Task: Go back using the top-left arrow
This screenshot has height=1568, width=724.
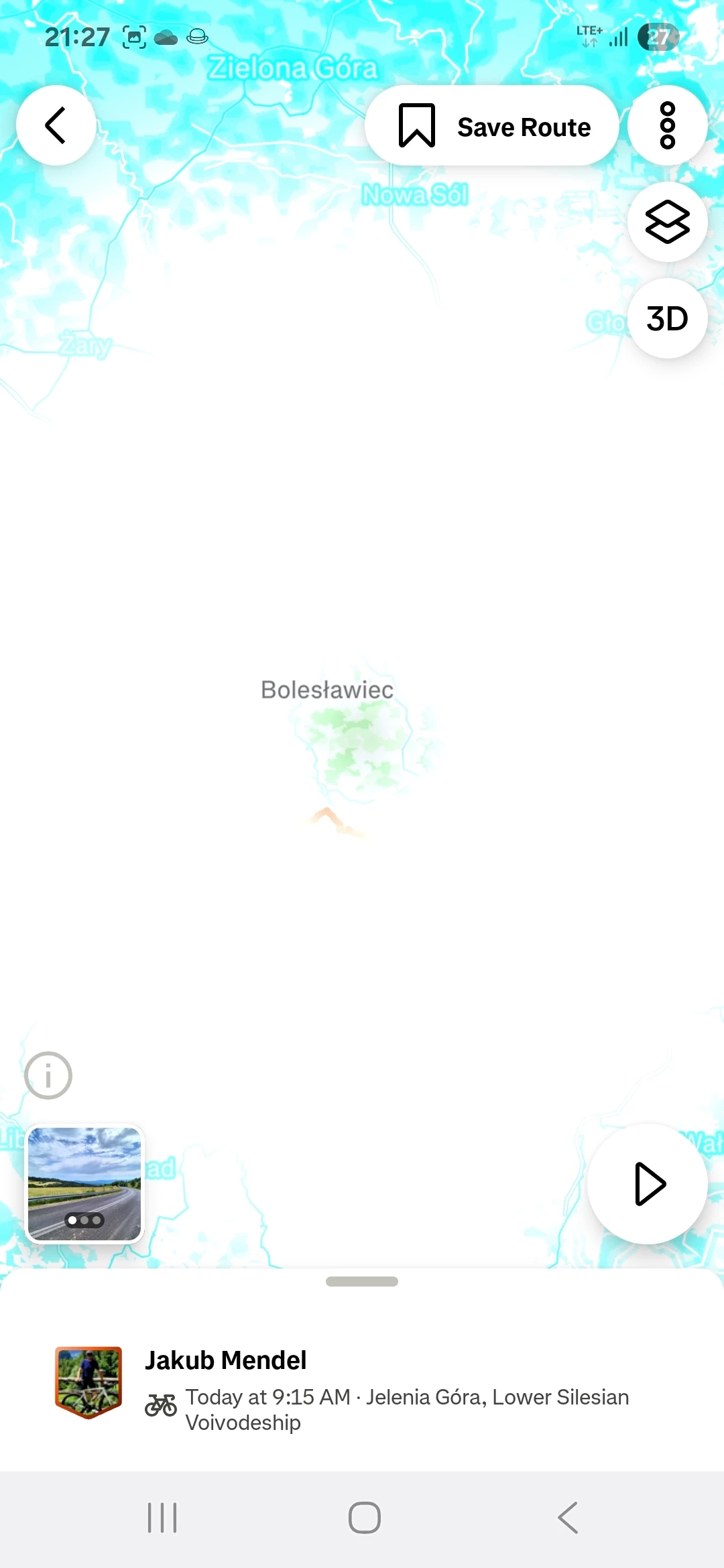Action: [x=56, y=125]
